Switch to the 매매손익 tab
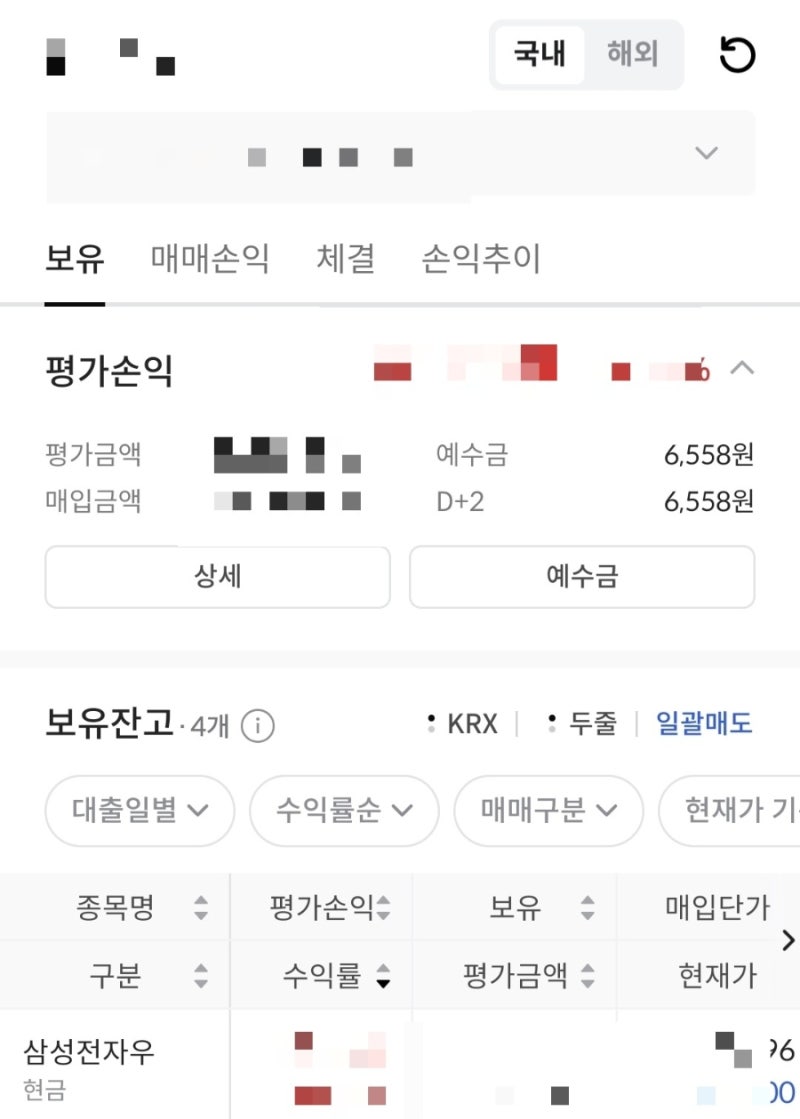The width and height of the screenshot is (800, 1119). 208,259
